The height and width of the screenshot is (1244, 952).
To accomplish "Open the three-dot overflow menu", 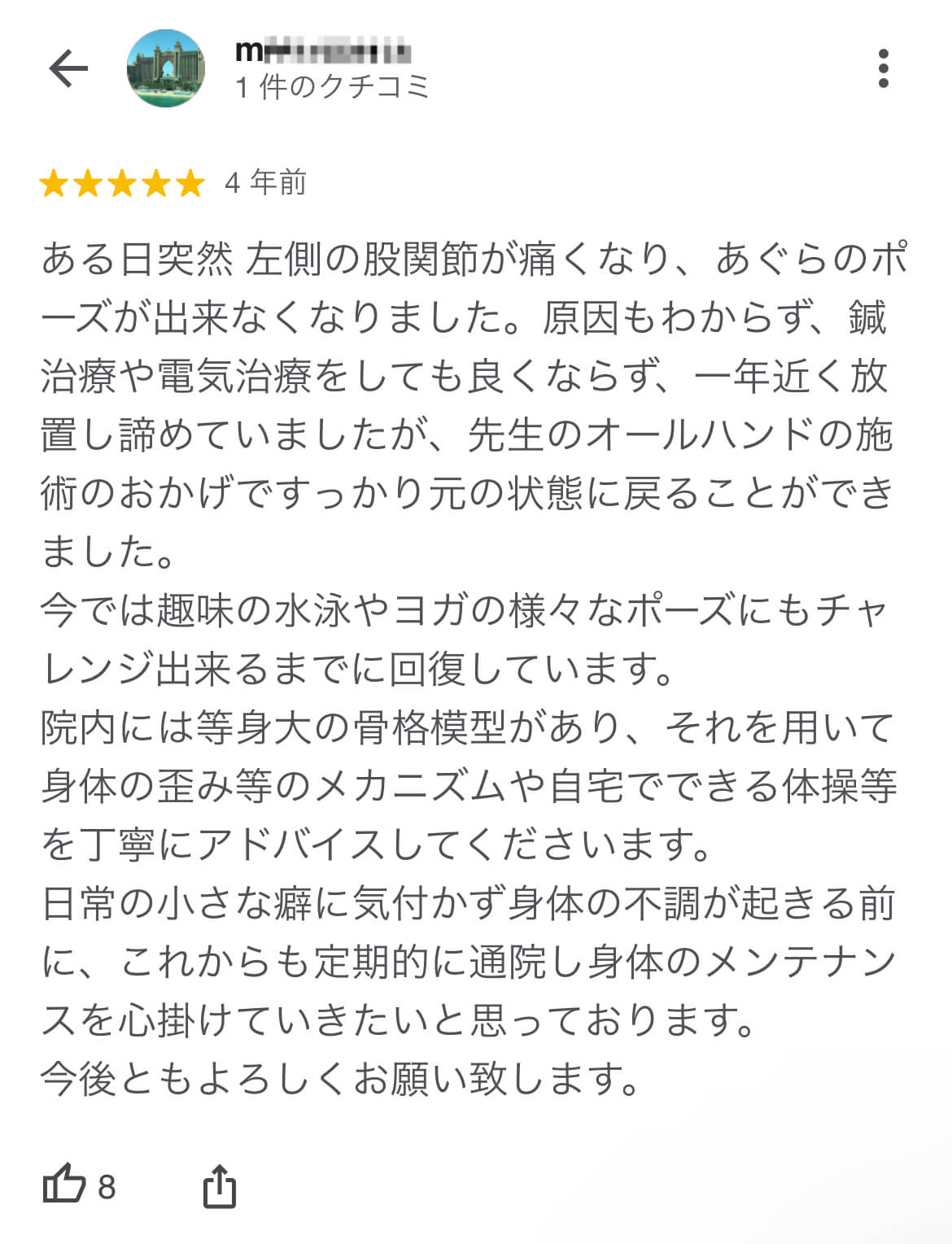I will (x=884, y=68).
